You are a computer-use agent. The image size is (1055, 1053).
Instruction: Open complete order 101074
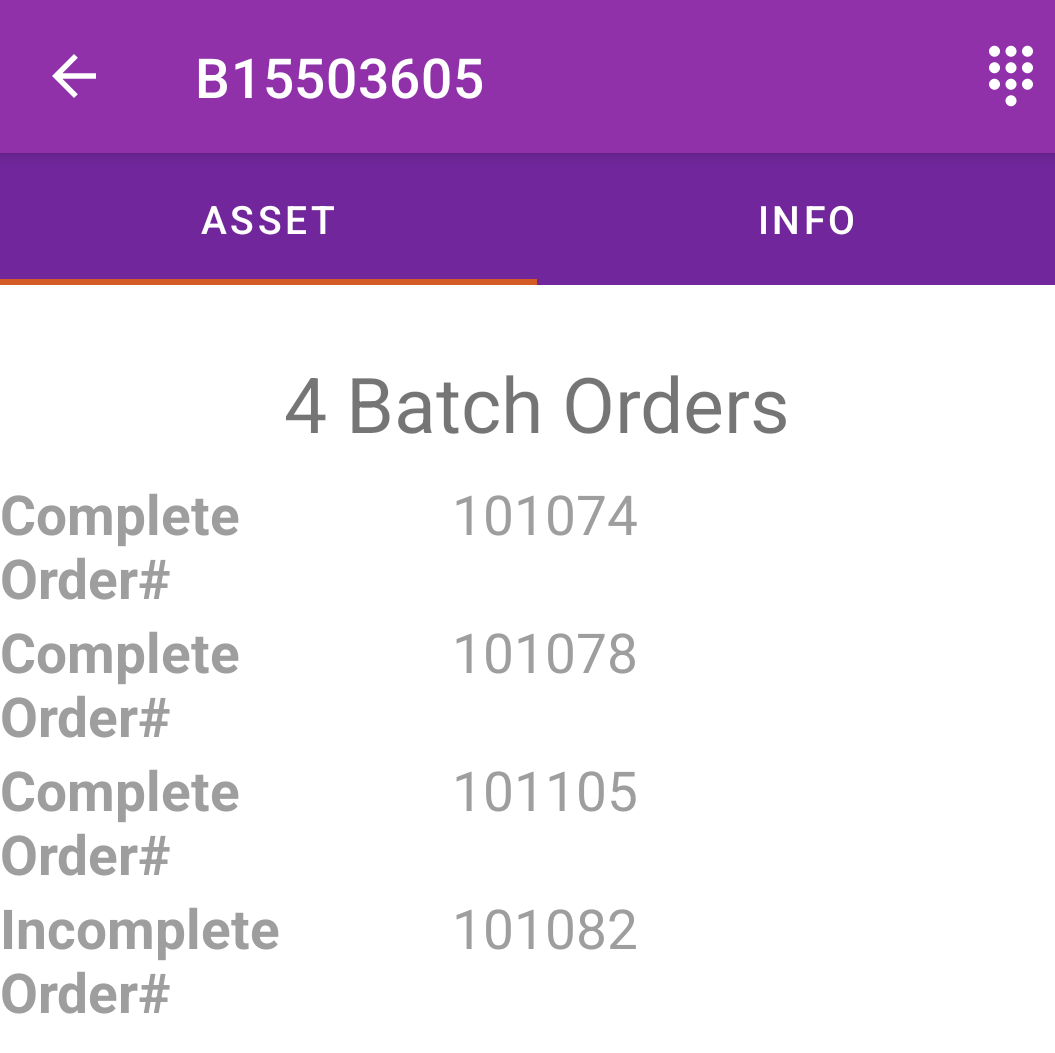click(x=545, y=517)
